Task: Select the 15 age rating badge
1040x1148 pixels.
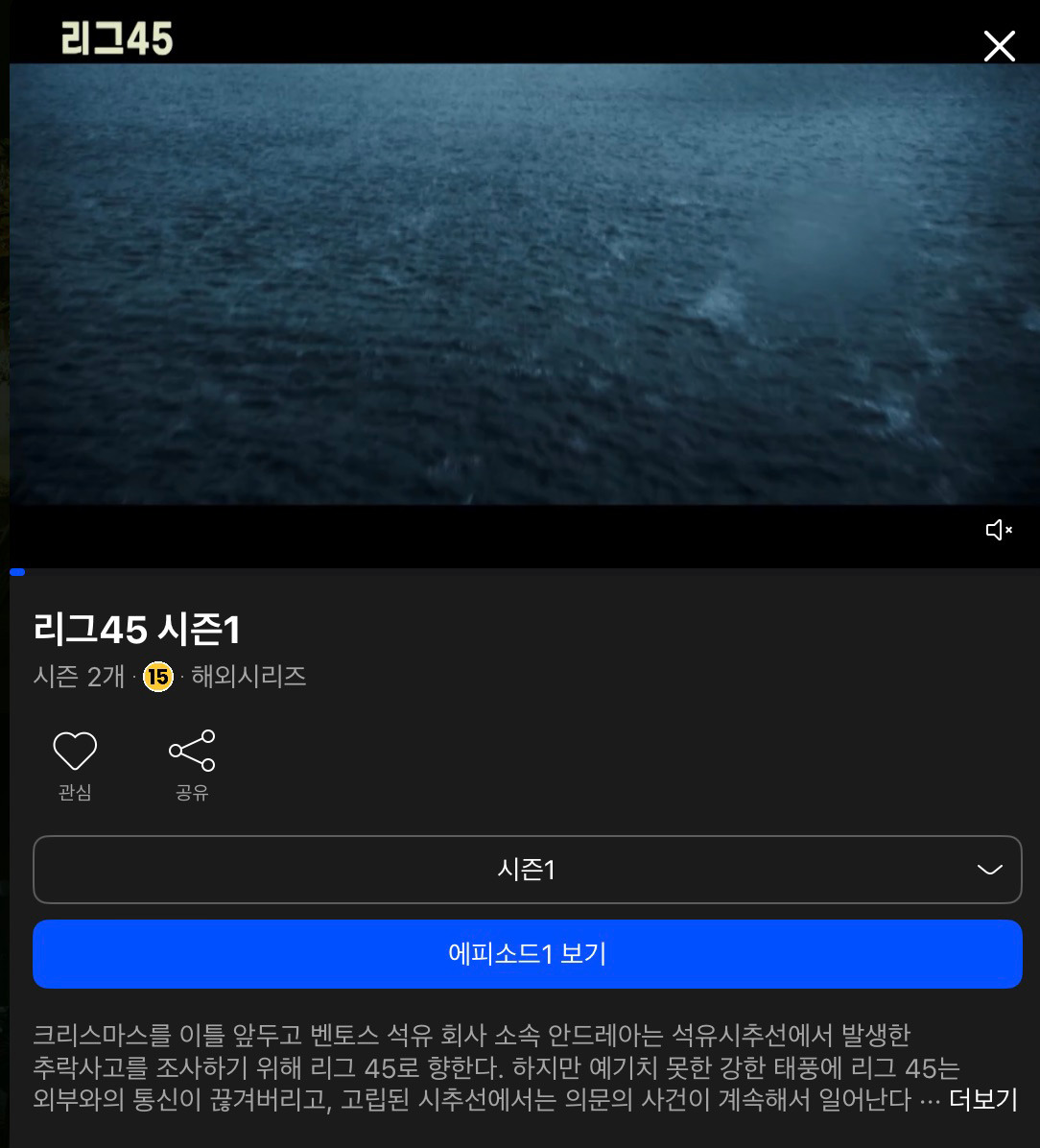Action: (157, 677)
